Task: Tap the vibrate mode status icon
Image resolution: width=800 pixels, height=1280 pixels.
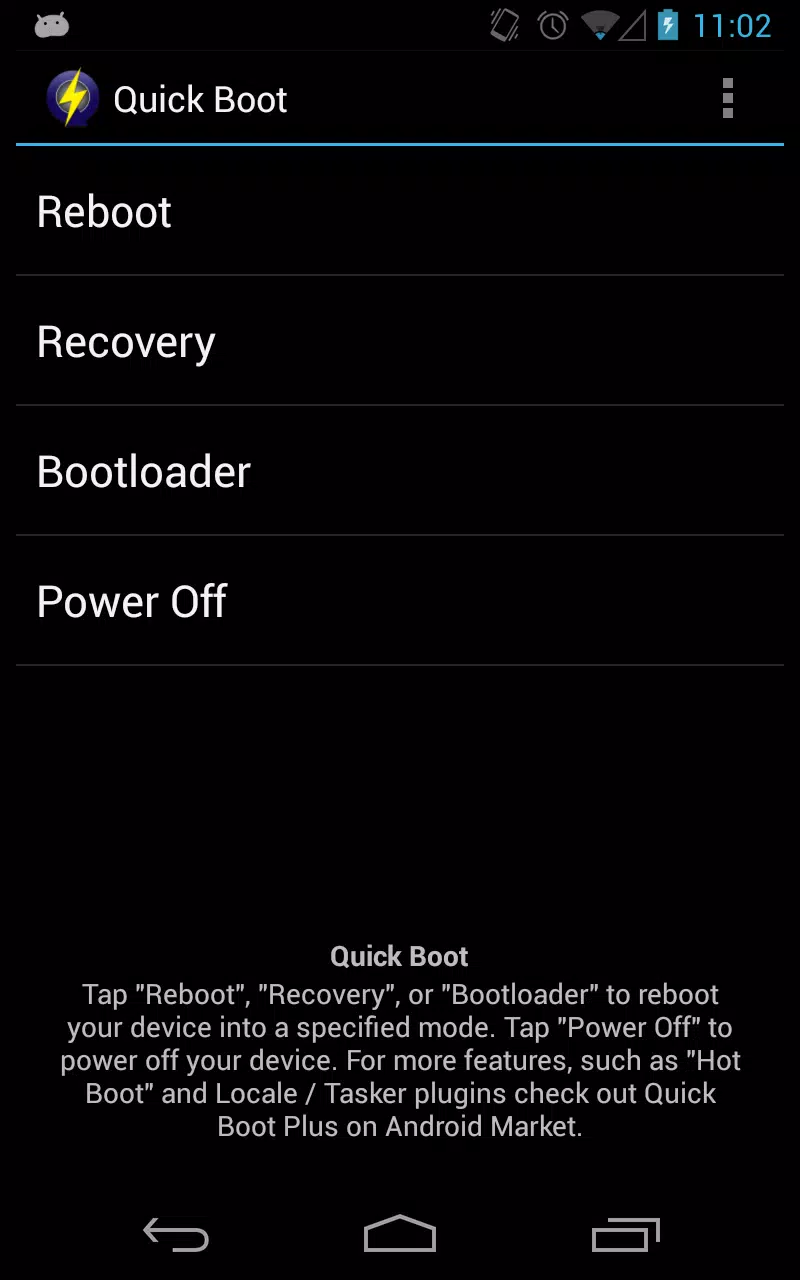Action: click(503, 25)
